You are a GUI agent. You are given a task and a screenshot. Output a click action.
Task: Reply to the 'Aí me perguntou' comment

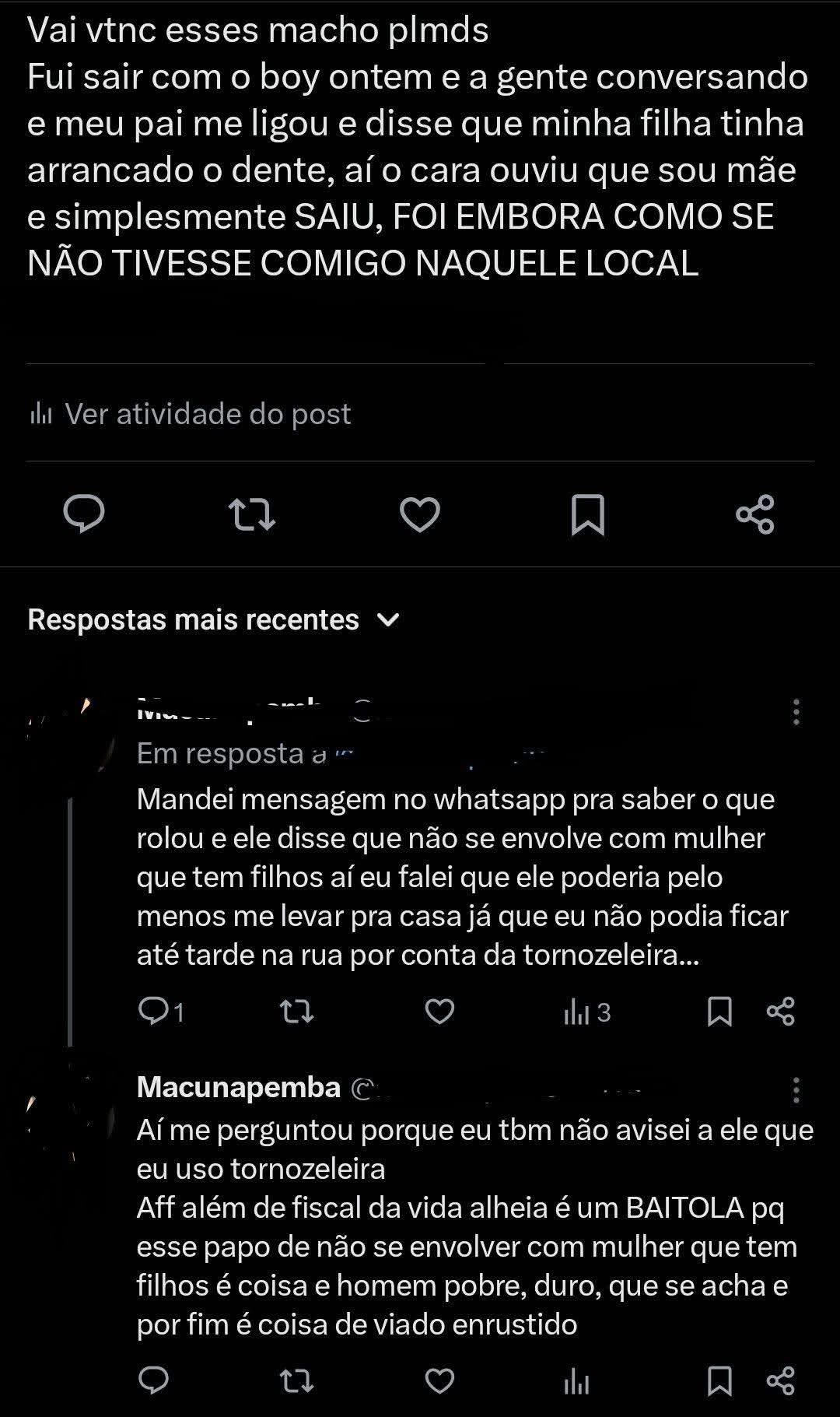click(154, 1380)
